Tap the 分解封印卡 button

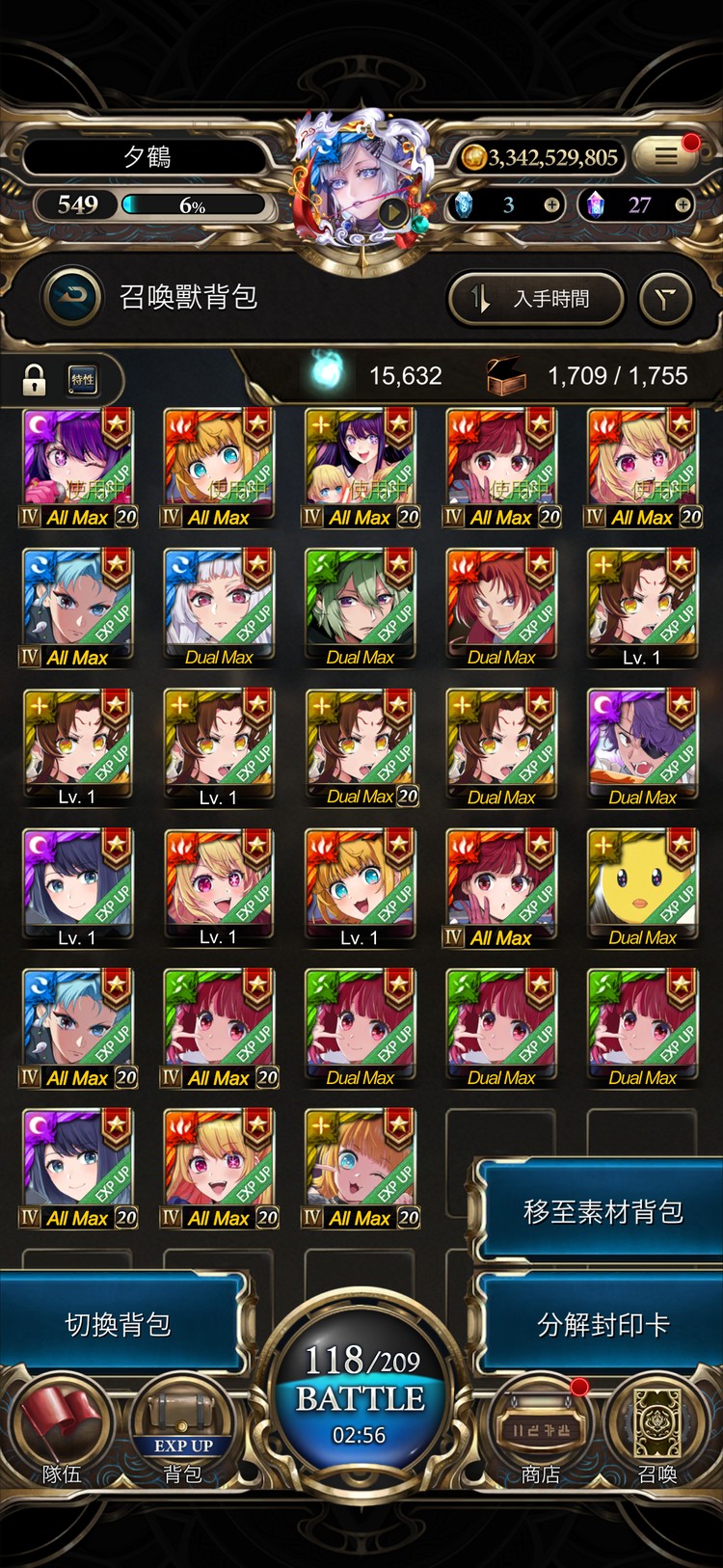602,1325
